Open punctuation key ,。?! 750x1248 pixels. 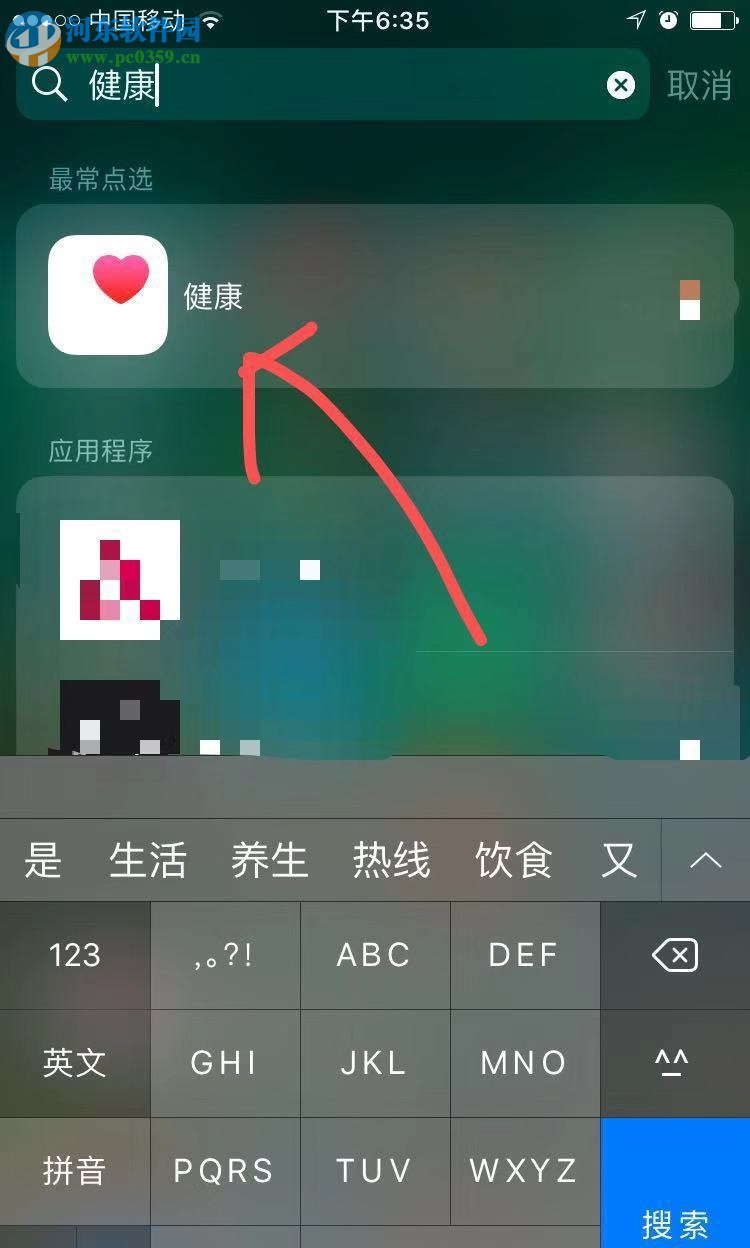pyautogui.click(x=225, y=955)
